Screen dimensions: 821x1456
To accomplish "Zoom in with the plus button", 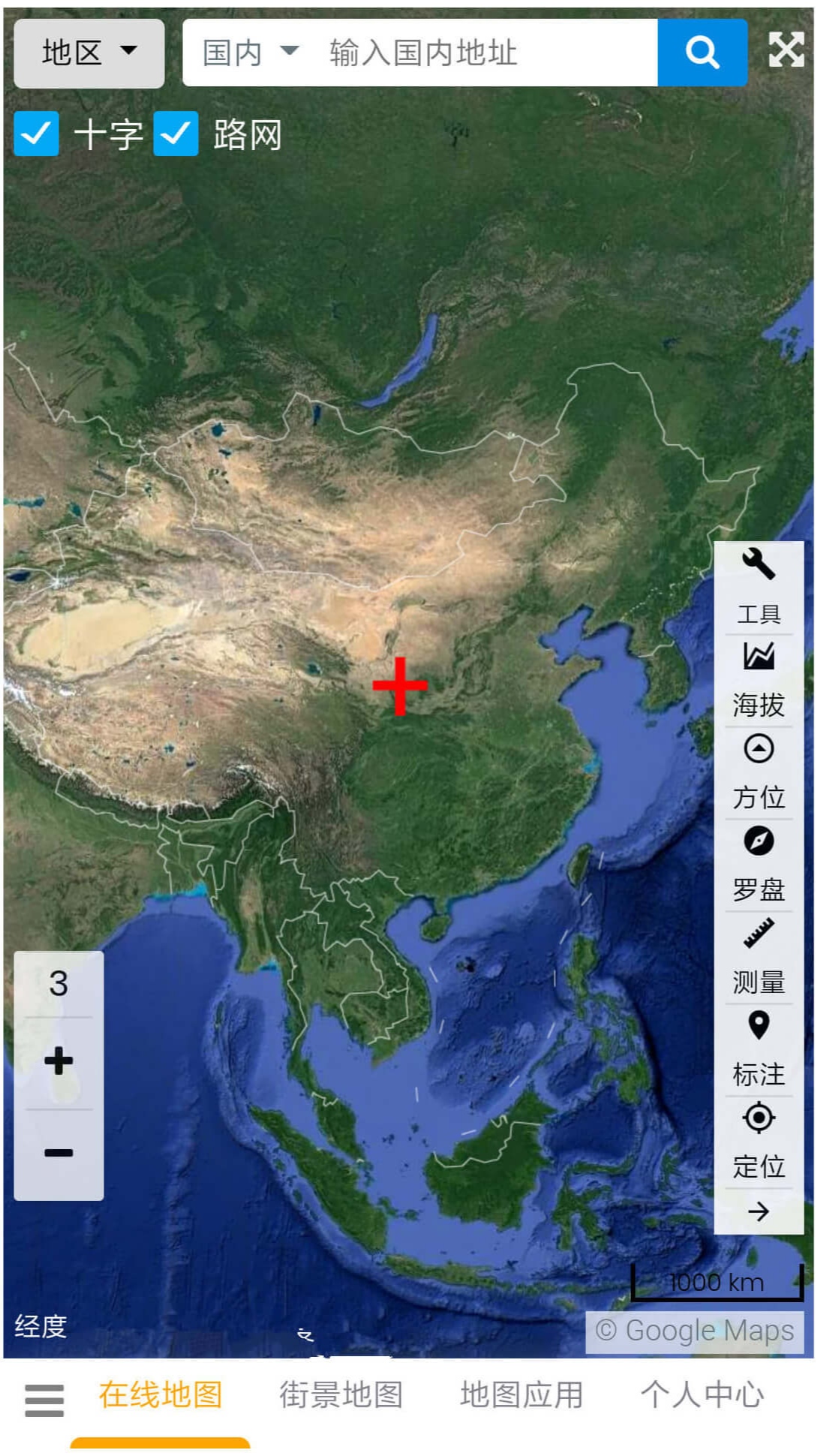I will 59,1061.
